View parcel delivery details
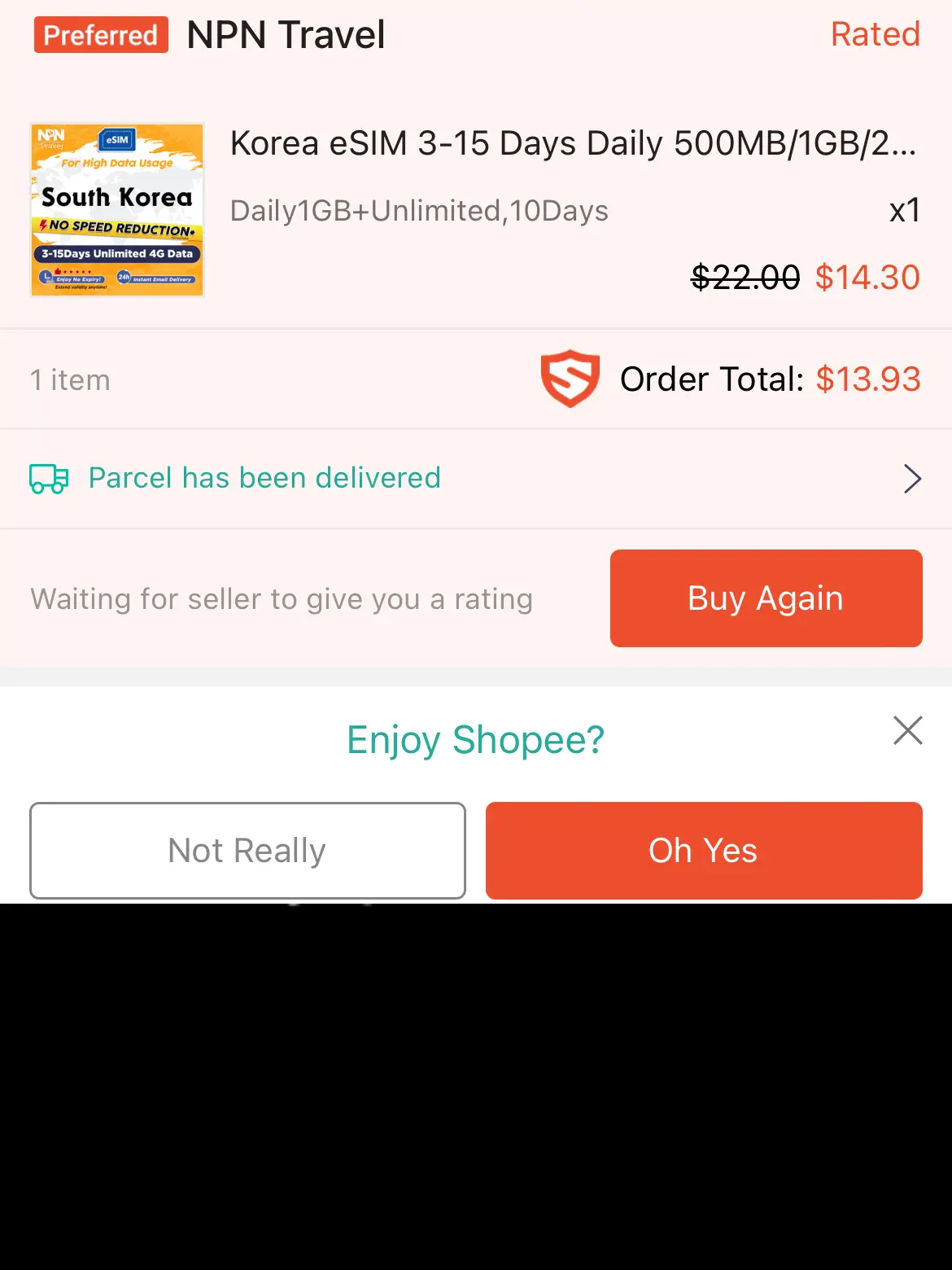Viewport: 952px width, 1270px height. (x=475, y=479)
